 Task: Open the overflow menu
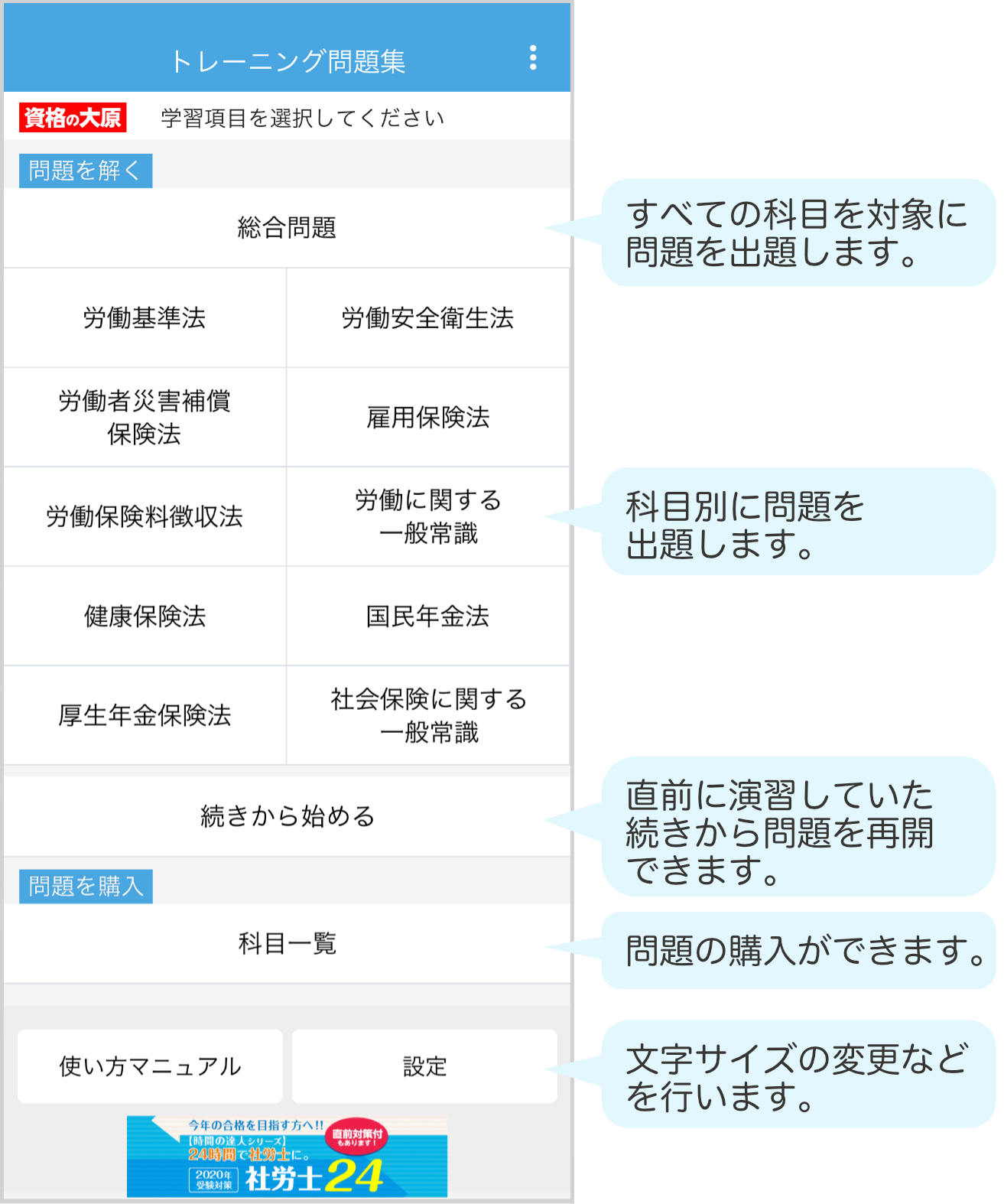533,58
